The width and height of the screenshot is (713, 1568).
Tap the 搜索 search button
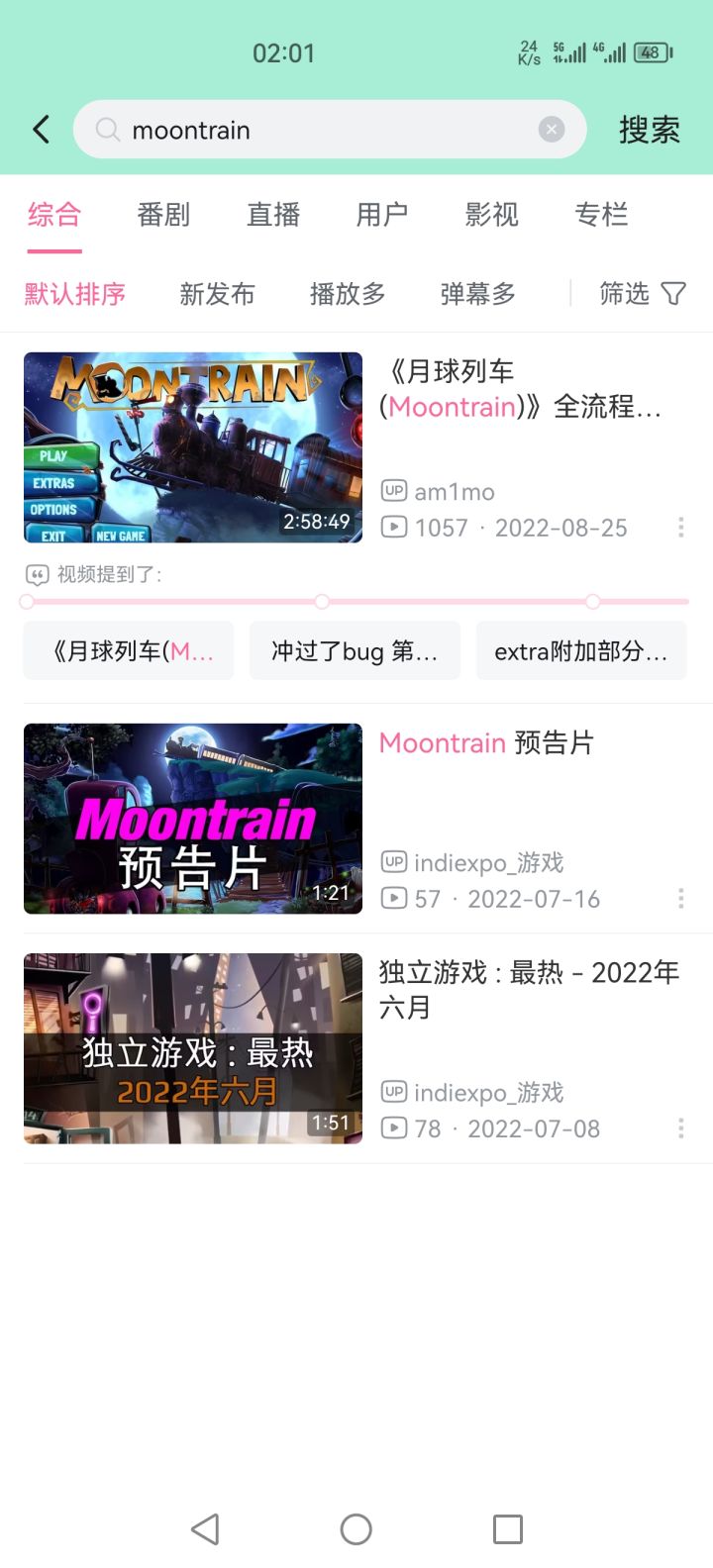[650, 130]
